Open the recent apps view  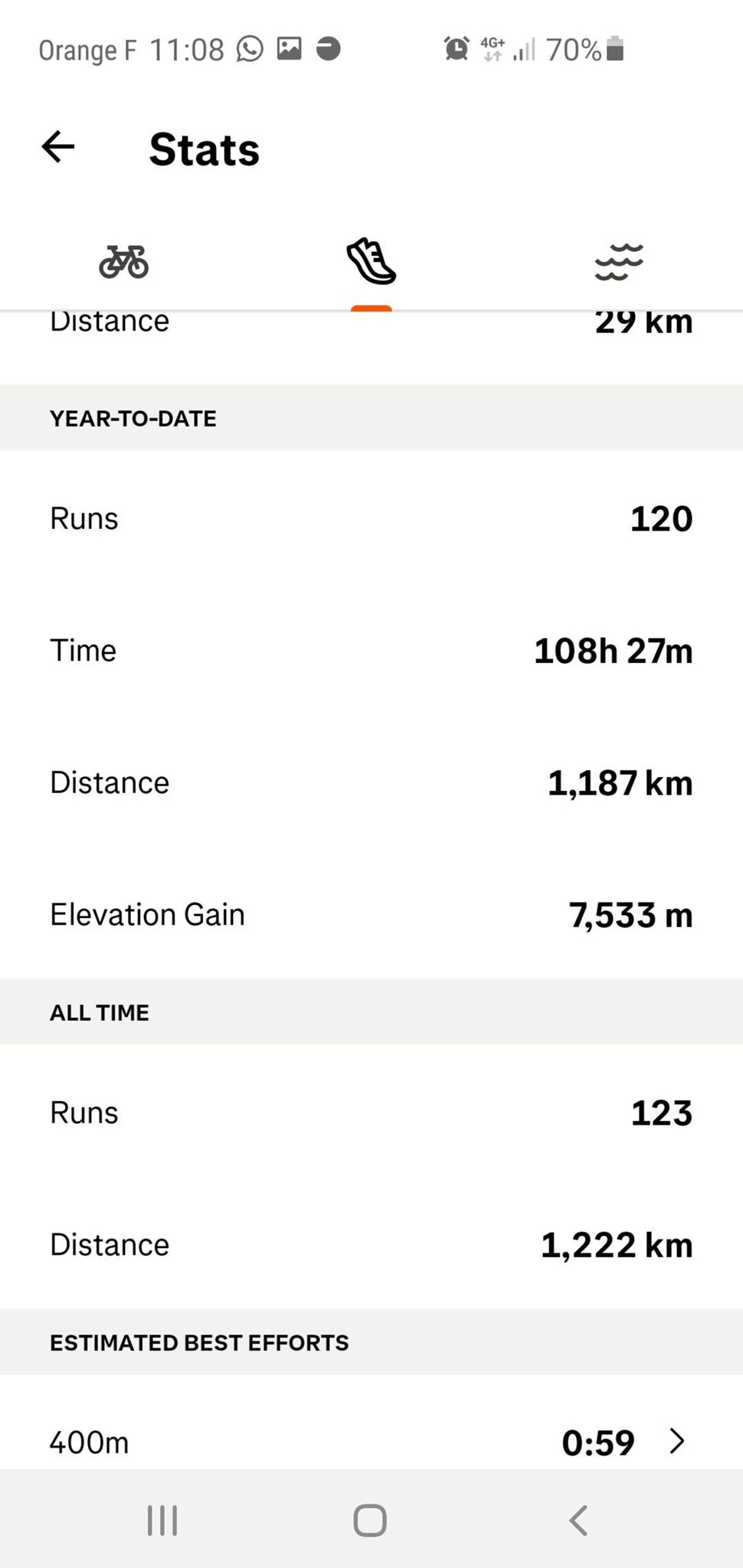[162, 1521]
